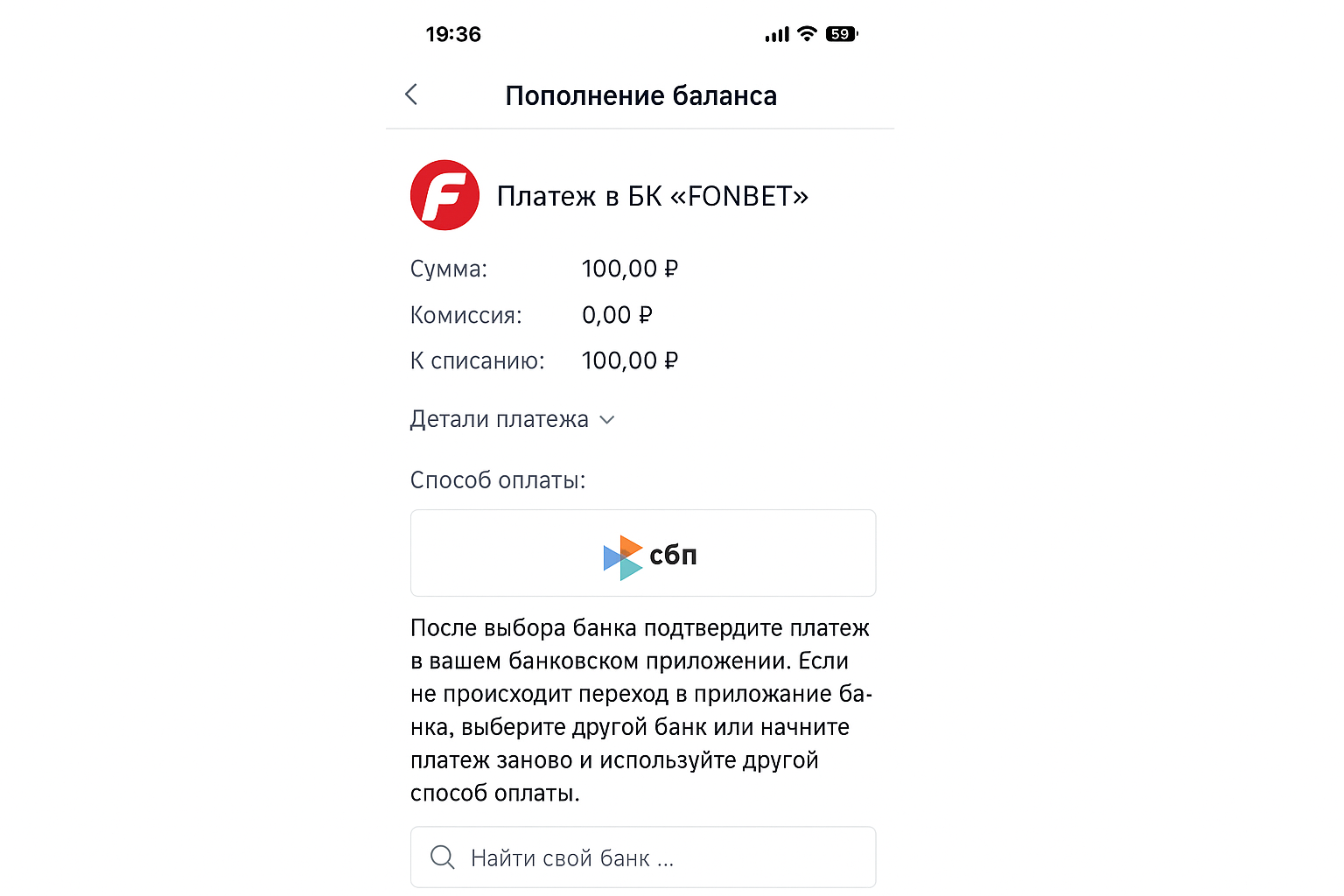Go back from the Пополнение баланса screen
The width and height of the screenshot is (1344, 896).
coord(411,94)
